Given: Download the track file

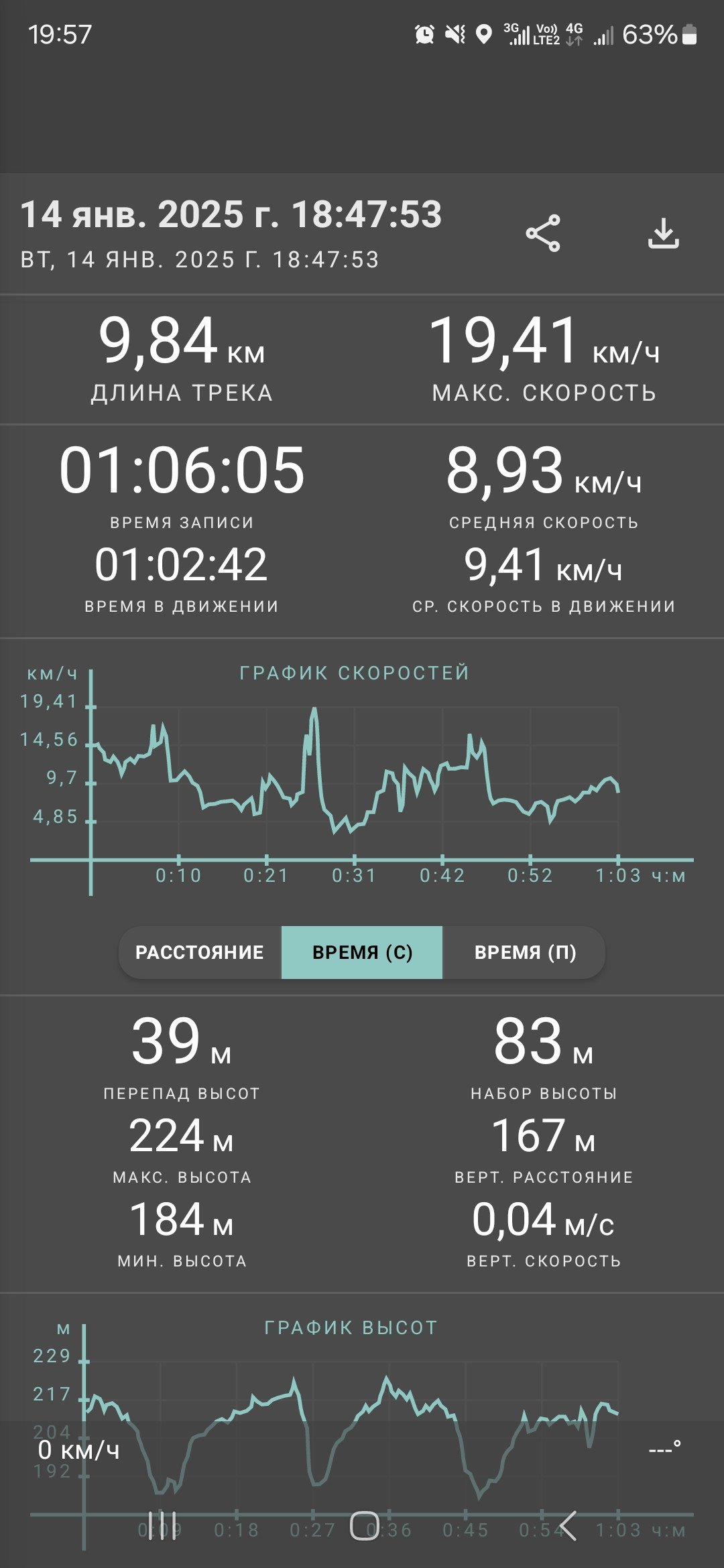Looking at the screenshot, I should [x=664, y=233].
